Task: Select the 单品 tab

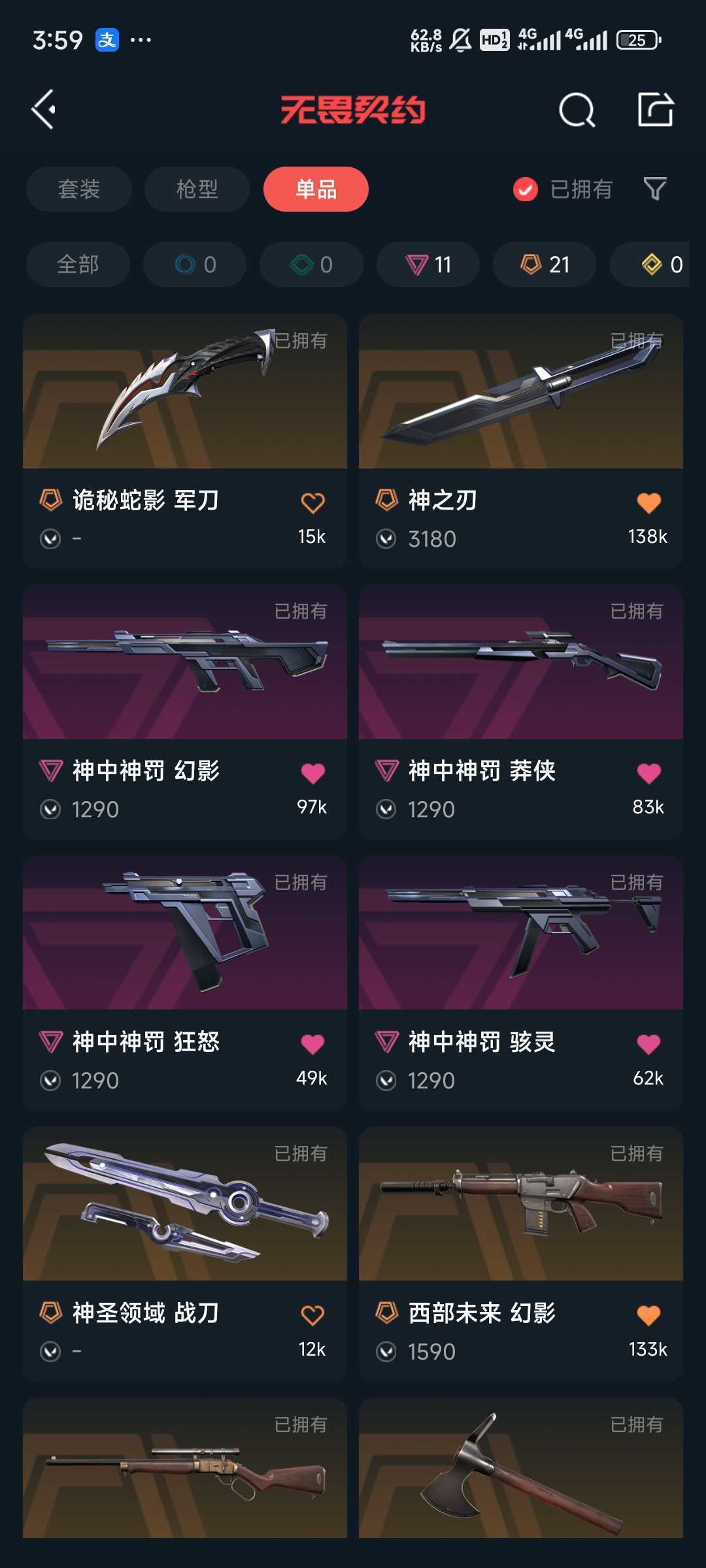Action: [x=316, y=189]
